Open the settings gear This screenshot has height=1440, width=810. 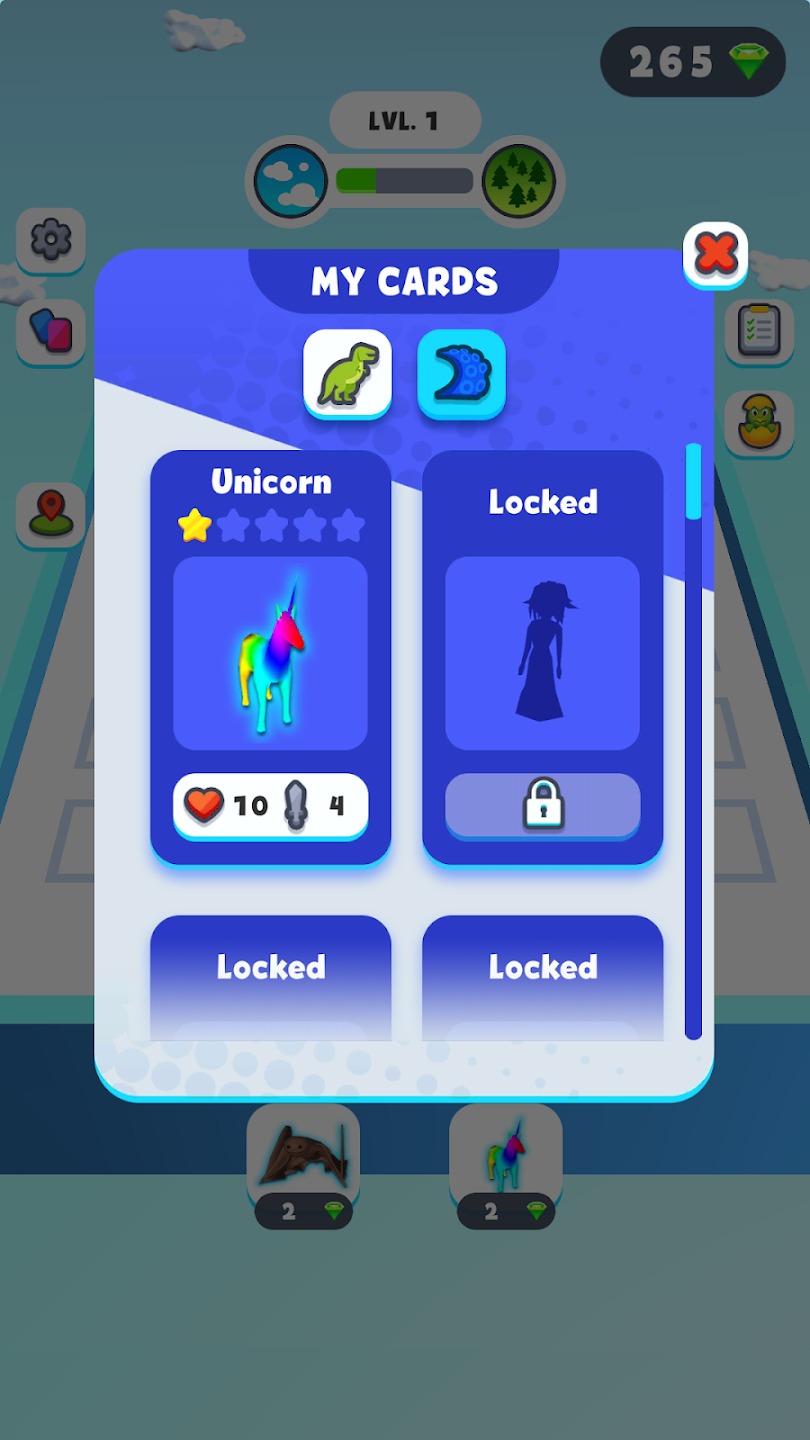(x=51, y=240)
